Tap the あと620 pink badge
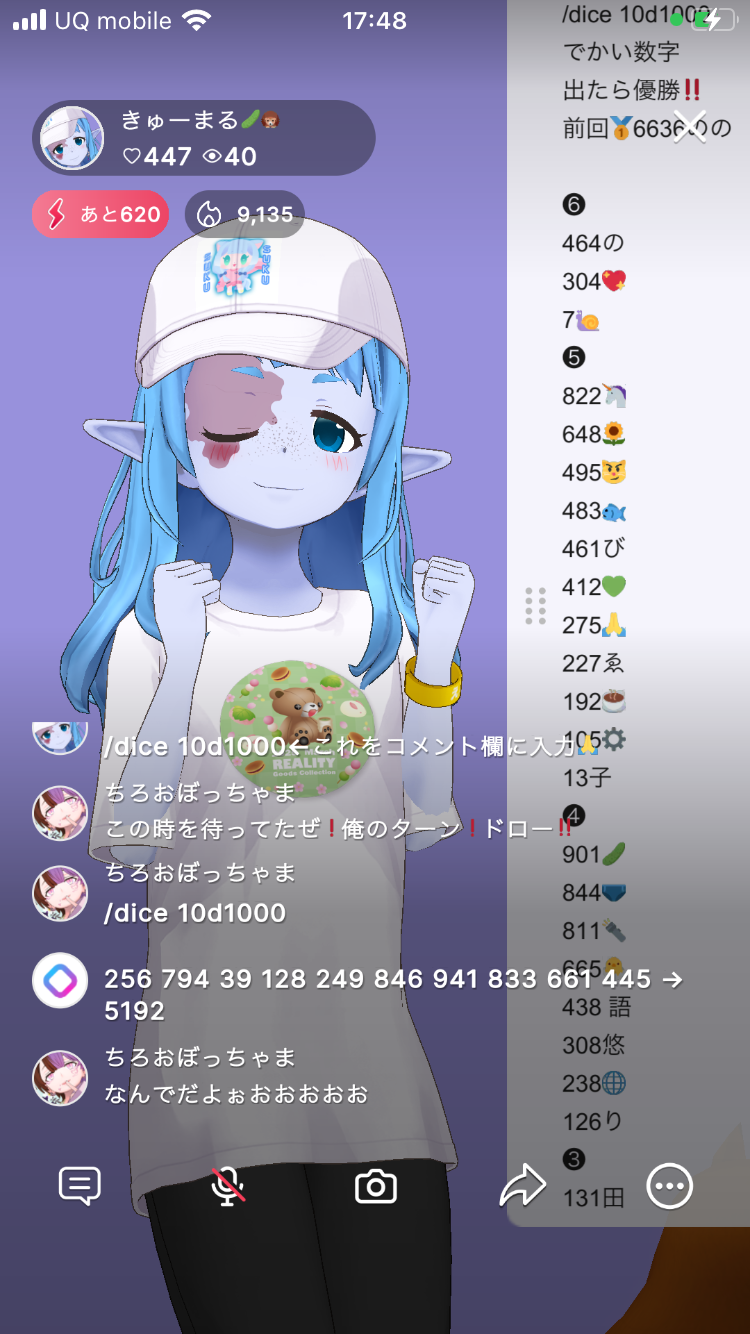Screen dimensions: 750x1334 coord(100,214)
